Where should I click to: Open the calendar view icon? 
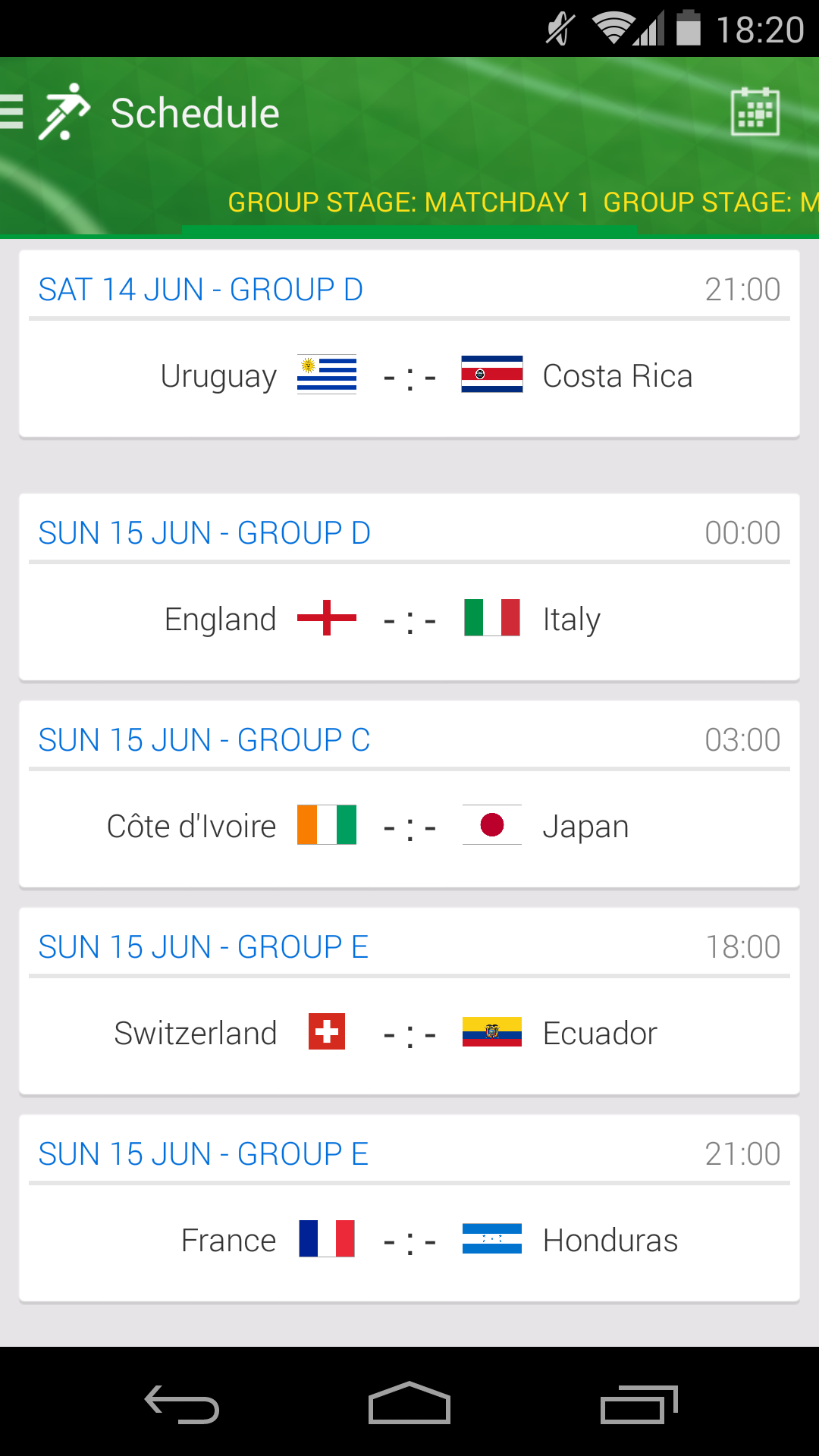click(755, 112)
